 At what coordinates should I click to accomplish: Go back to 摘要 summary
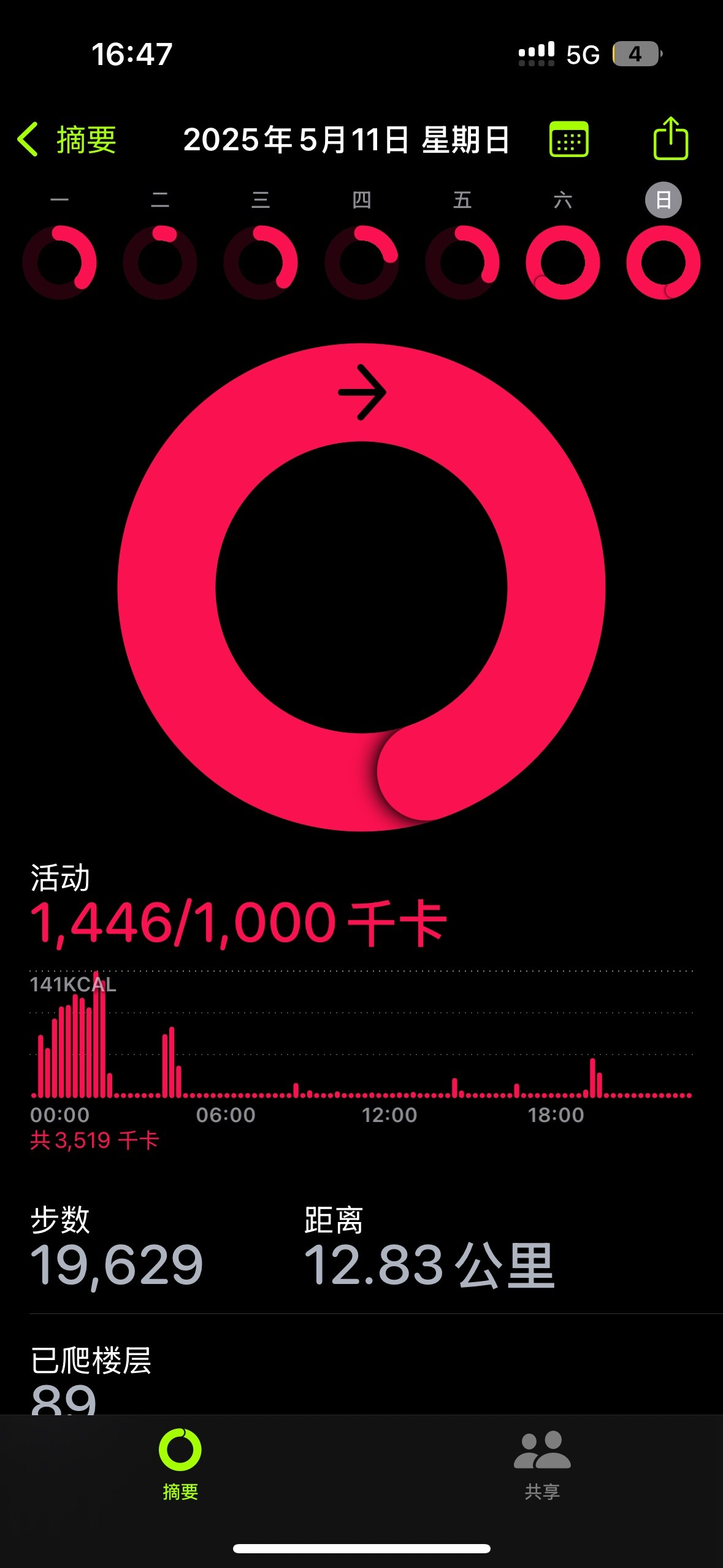pyautogui.click(x=67, y=140)
